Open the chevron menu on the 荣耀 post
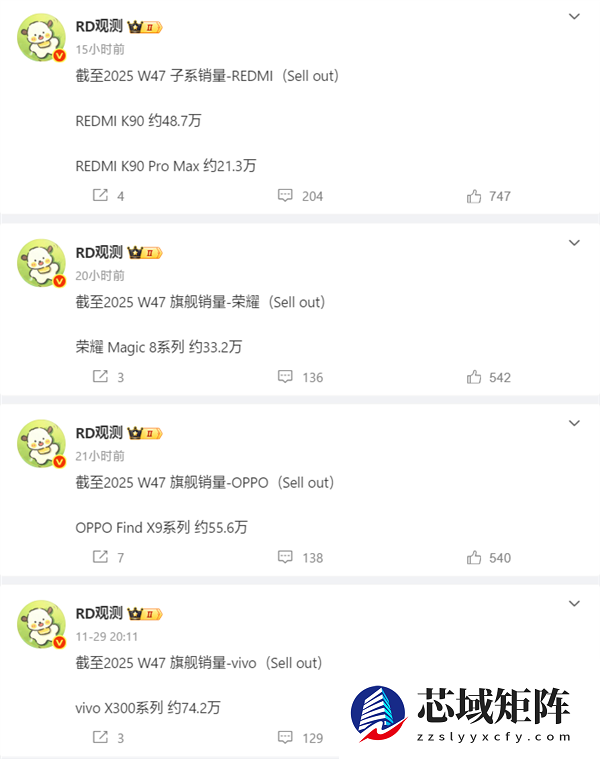Screen dimensions: 600x759 (574, 243)
